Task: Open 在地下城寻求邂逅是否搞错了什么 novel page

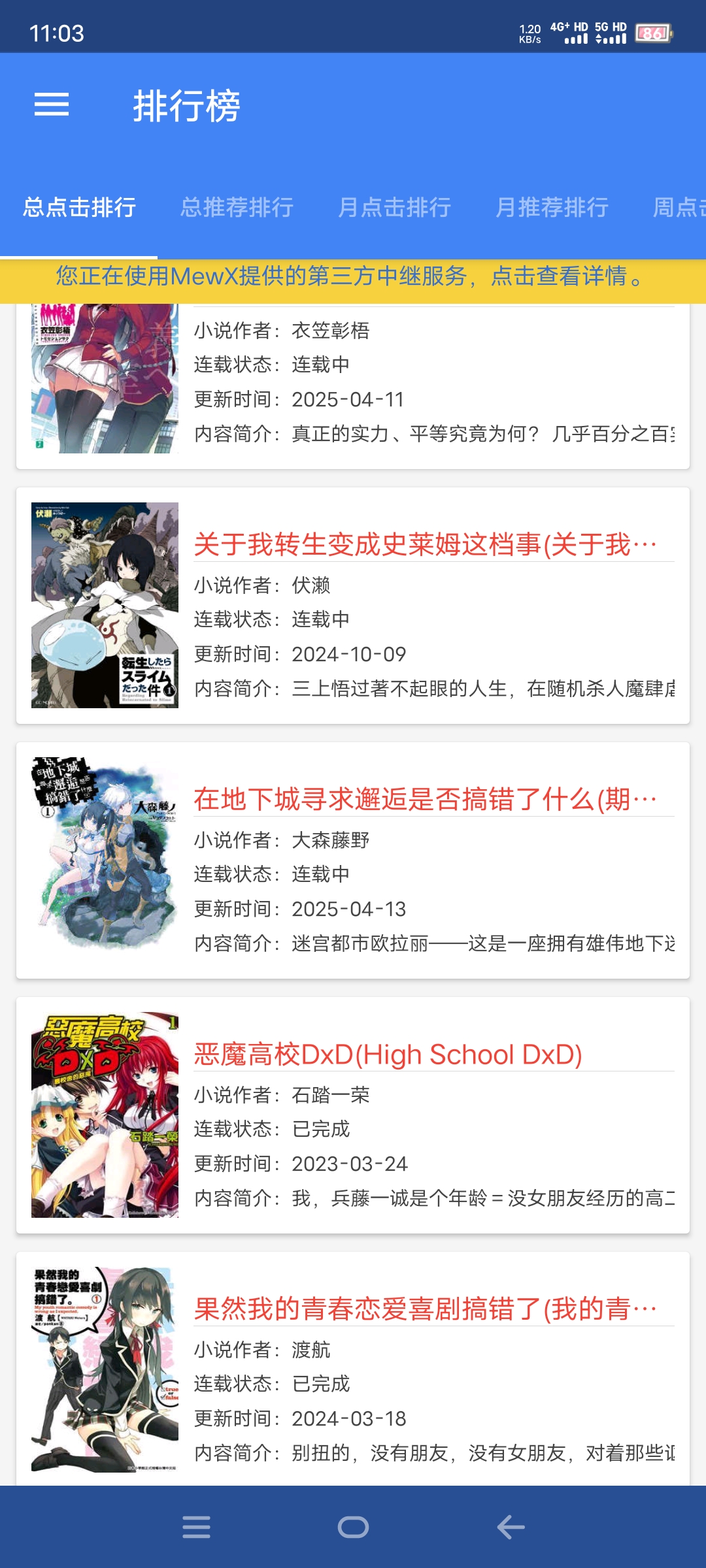Action: [x=425, y=797]
